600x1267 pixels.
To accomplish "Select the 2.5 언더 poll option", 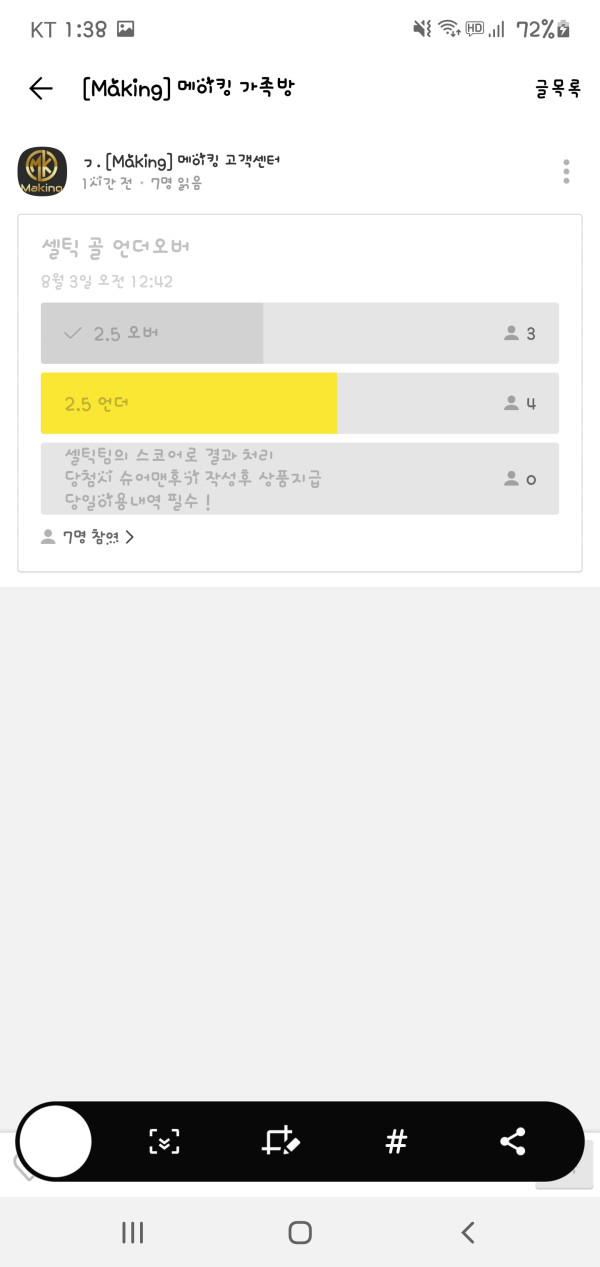I will (x=299, y=403).
